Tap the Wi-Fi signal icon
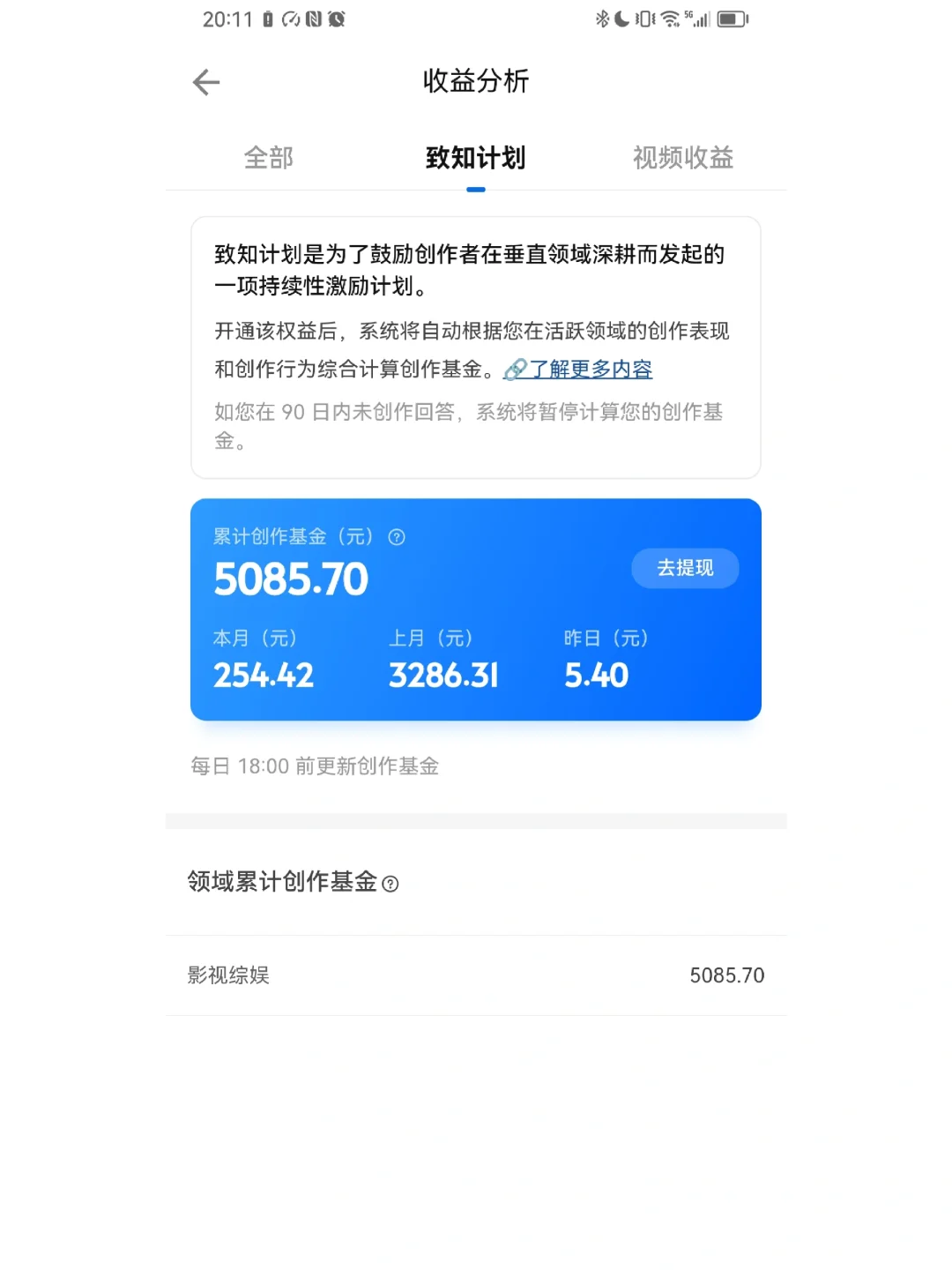This screenshot has height=1270, width=952. point(668,18)
